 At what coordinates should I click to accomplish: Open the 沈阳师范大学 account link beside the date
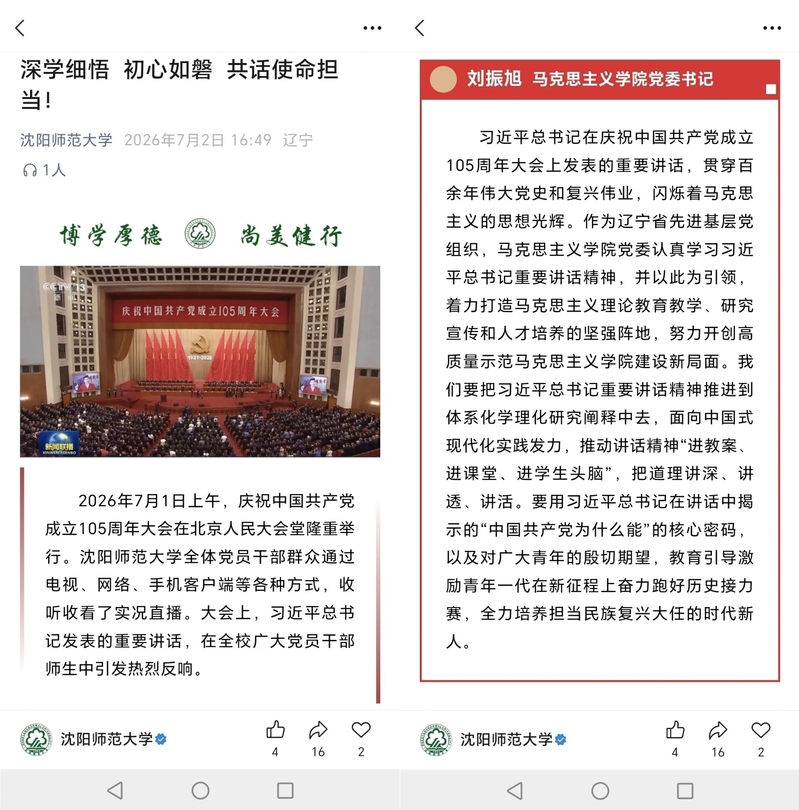point(66,140)
